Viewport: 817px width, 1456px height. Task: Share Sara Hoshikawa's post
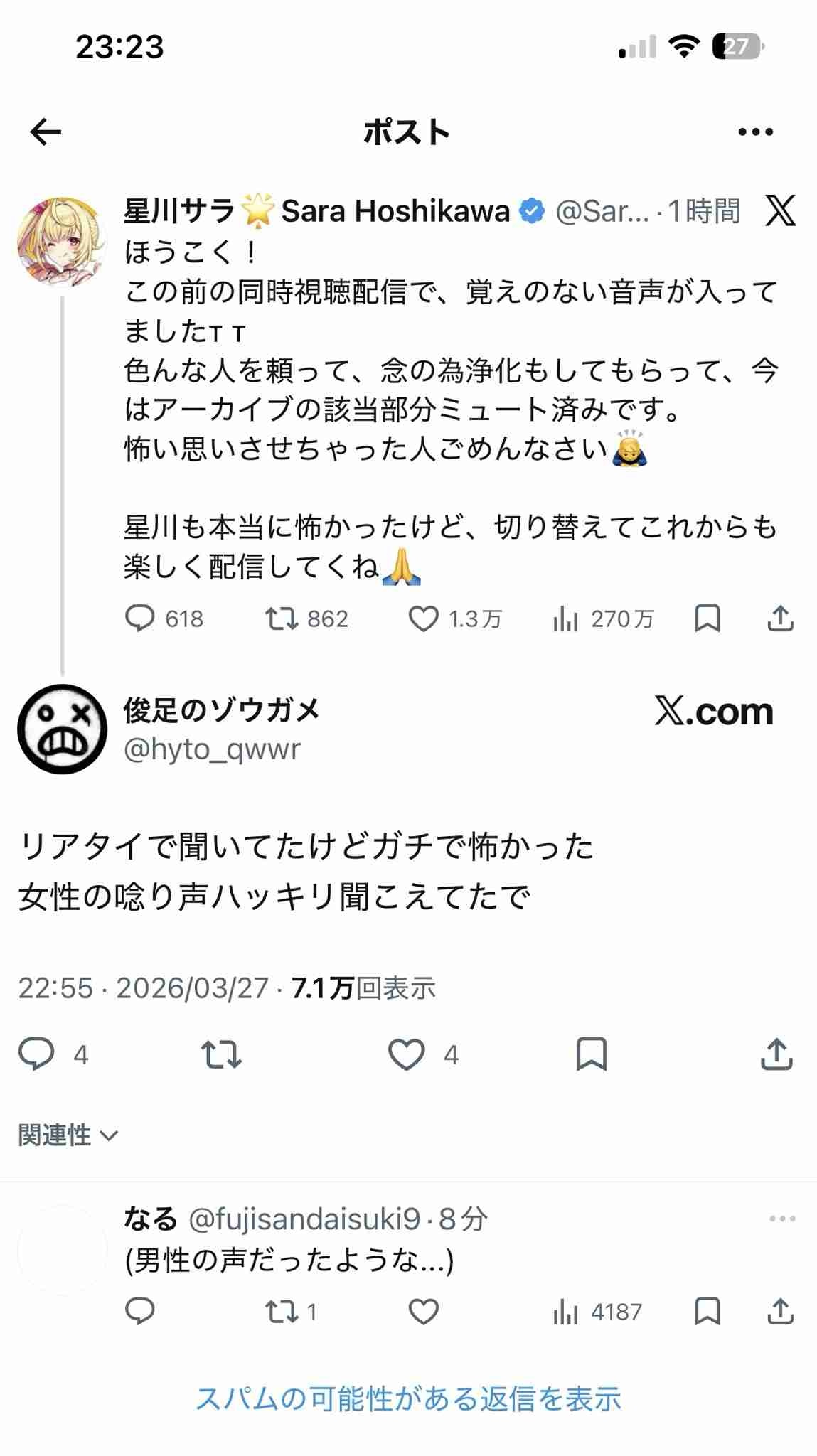[x=780, y=619]
